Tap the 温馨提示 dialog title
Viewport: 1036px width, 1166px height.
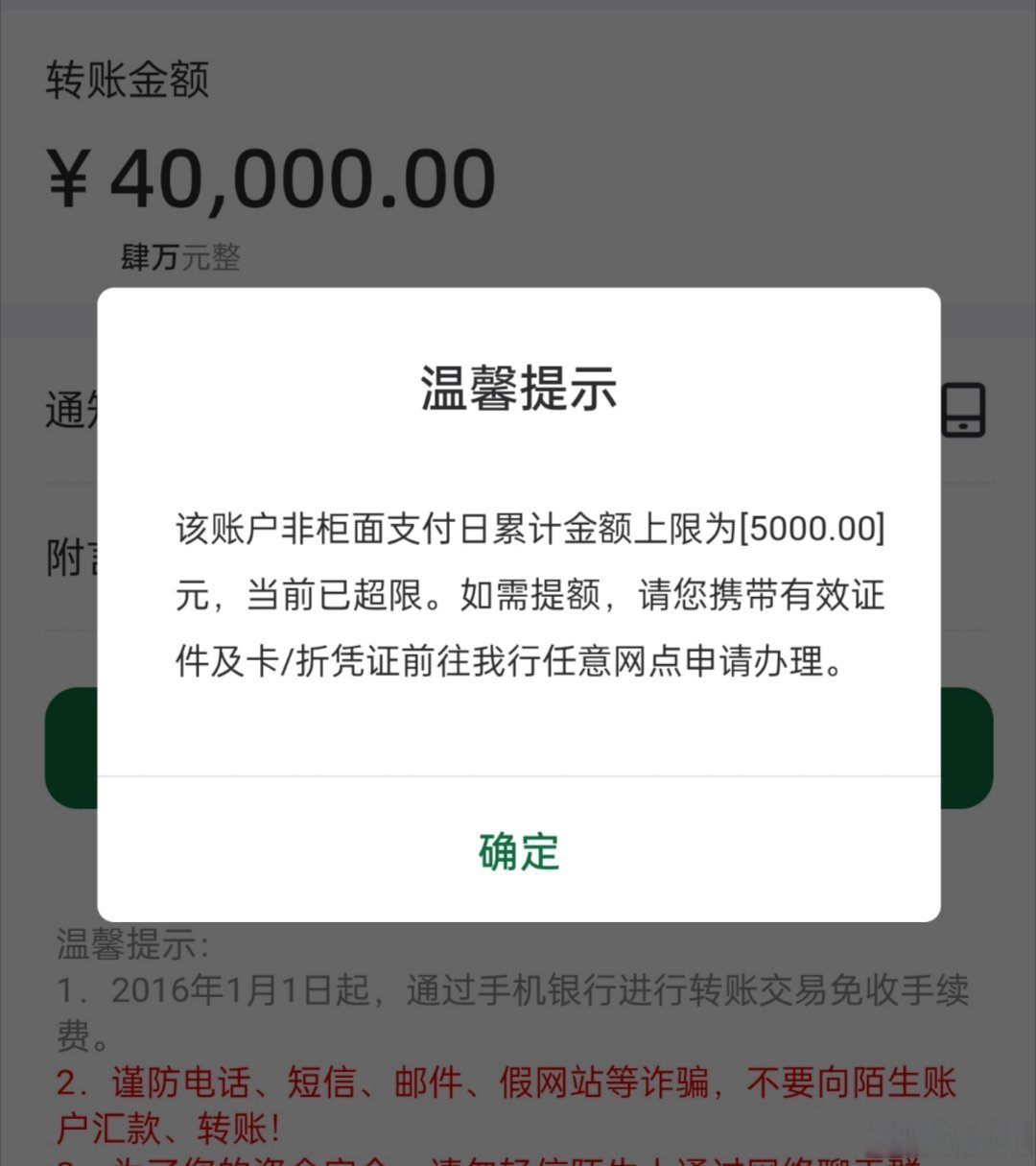[x=518, y=391]
